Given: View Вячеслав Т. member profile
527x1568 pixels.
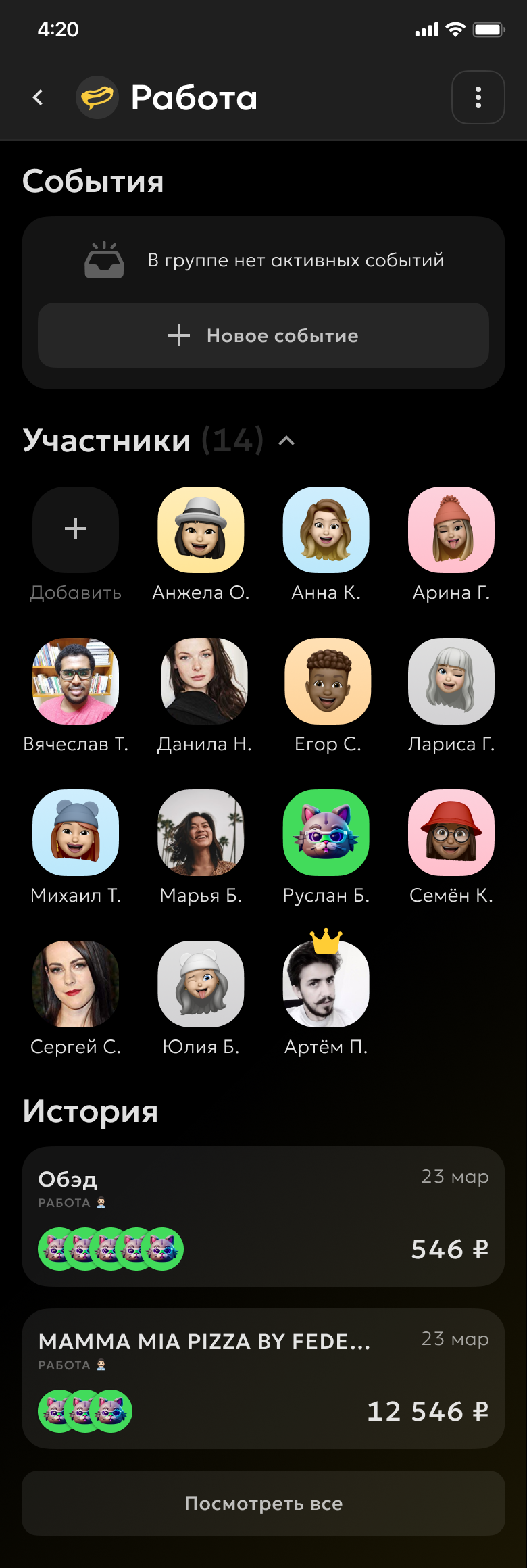Looking at the screenshot, I should click(x=76, y=681).
